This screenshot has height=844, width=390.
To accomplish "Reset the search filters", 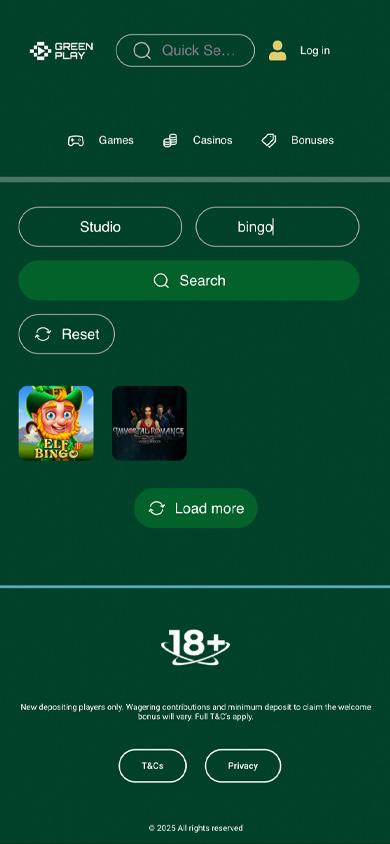I will pyautogui.click(x=67, y=334).
